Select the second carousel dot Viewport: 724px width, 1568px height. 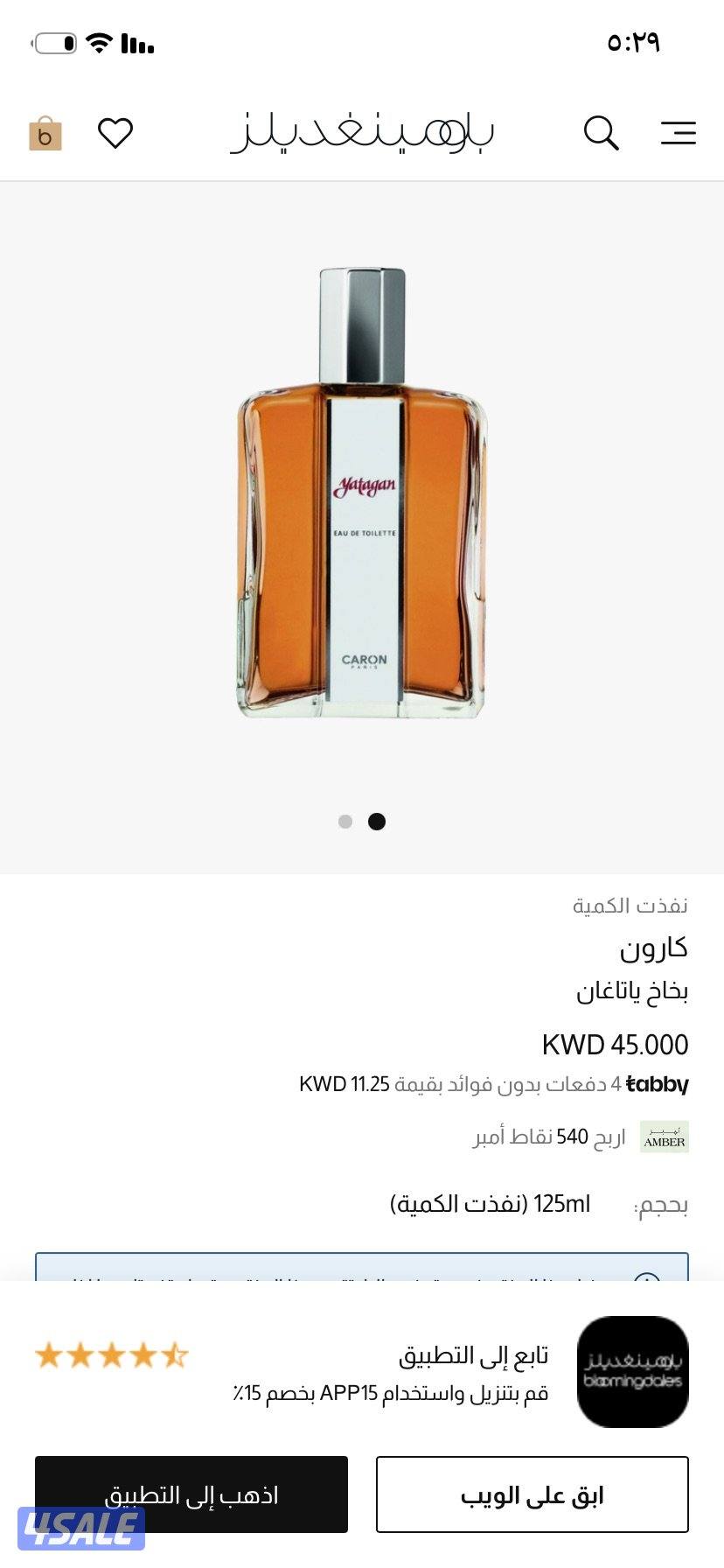[378, 821]
